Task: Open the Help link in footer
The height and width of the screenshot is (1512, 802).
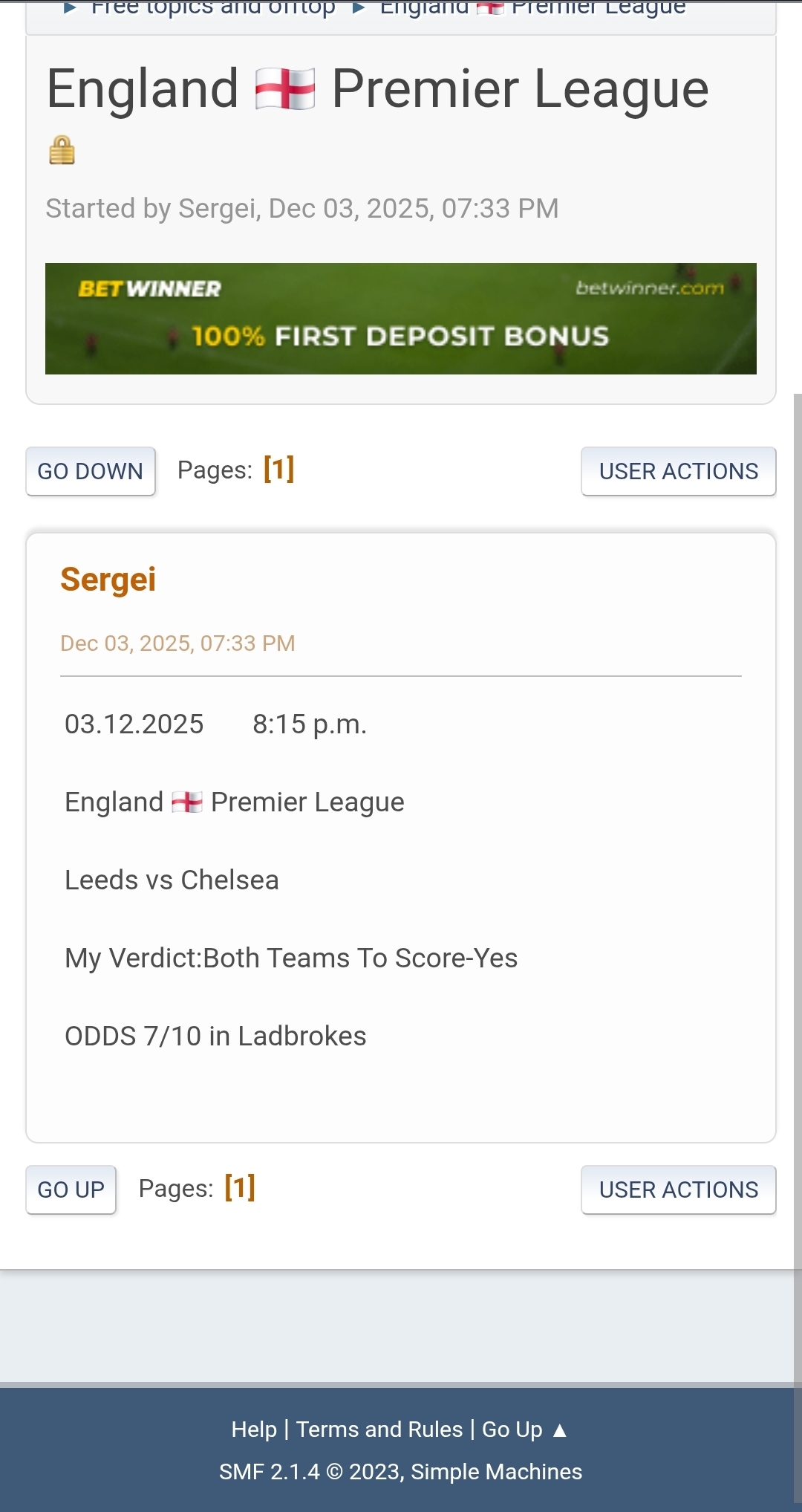Action: tap(254, 1430)
